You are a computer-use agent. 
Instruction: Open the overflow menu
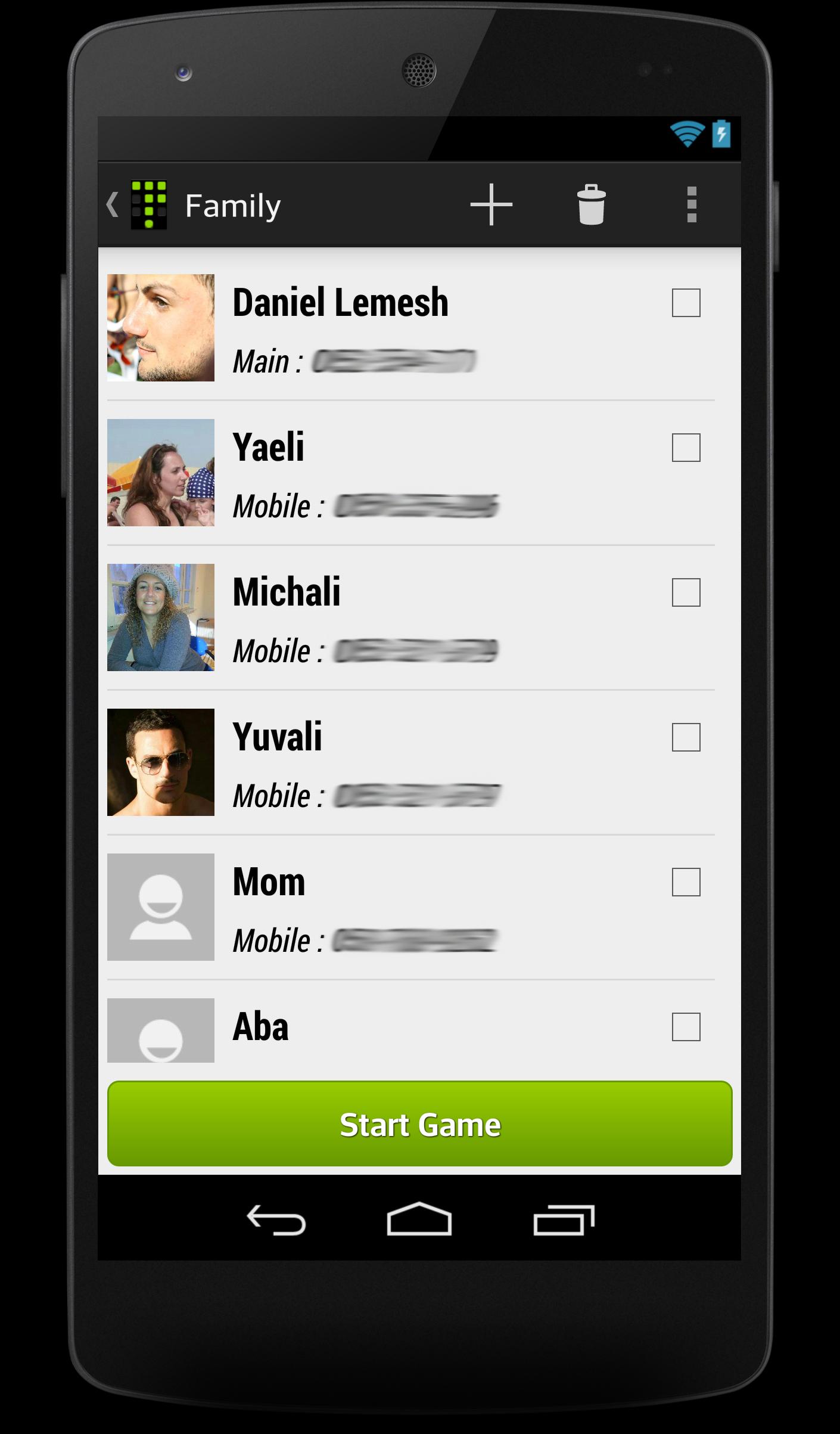click(x=691, y=205)
